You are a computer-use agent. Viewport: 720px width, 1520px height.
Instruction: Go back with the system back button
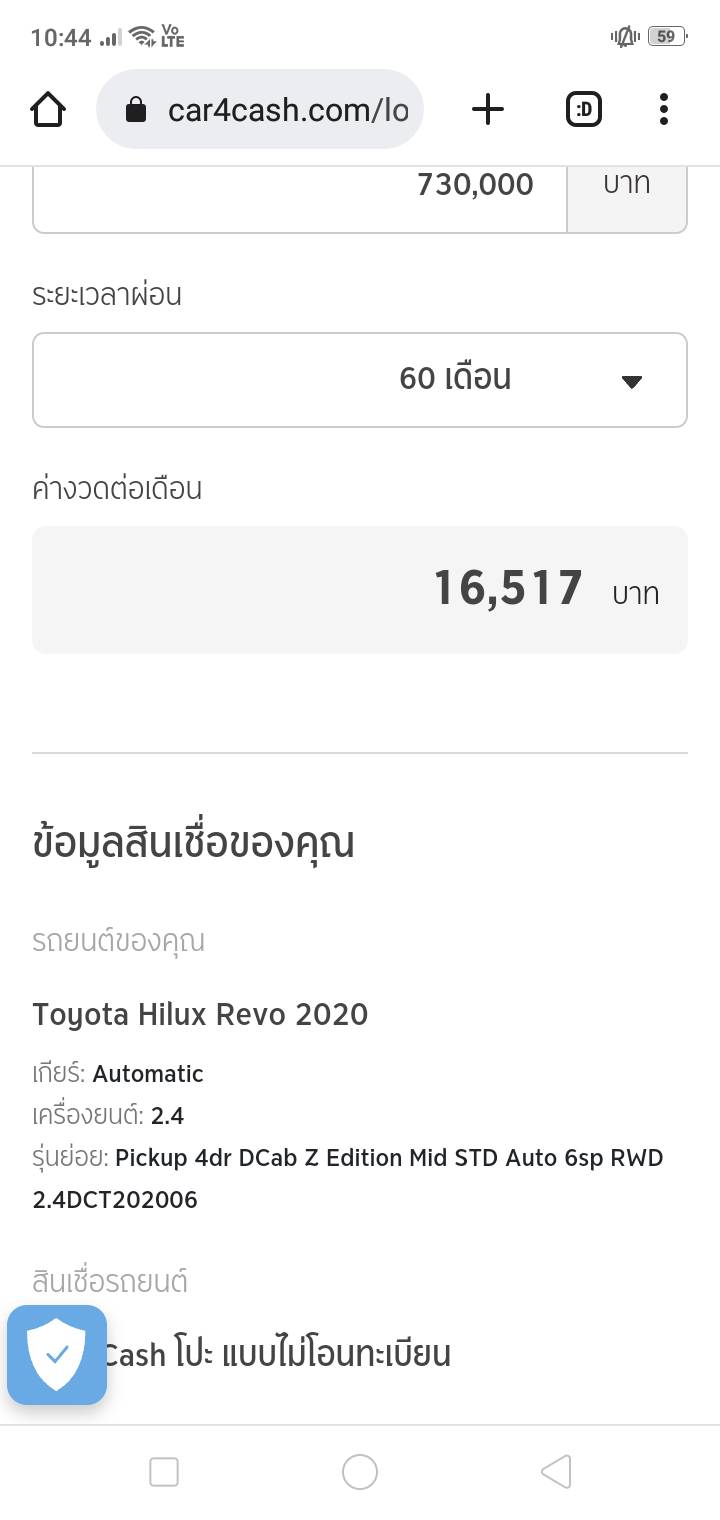click(556, 1472)
